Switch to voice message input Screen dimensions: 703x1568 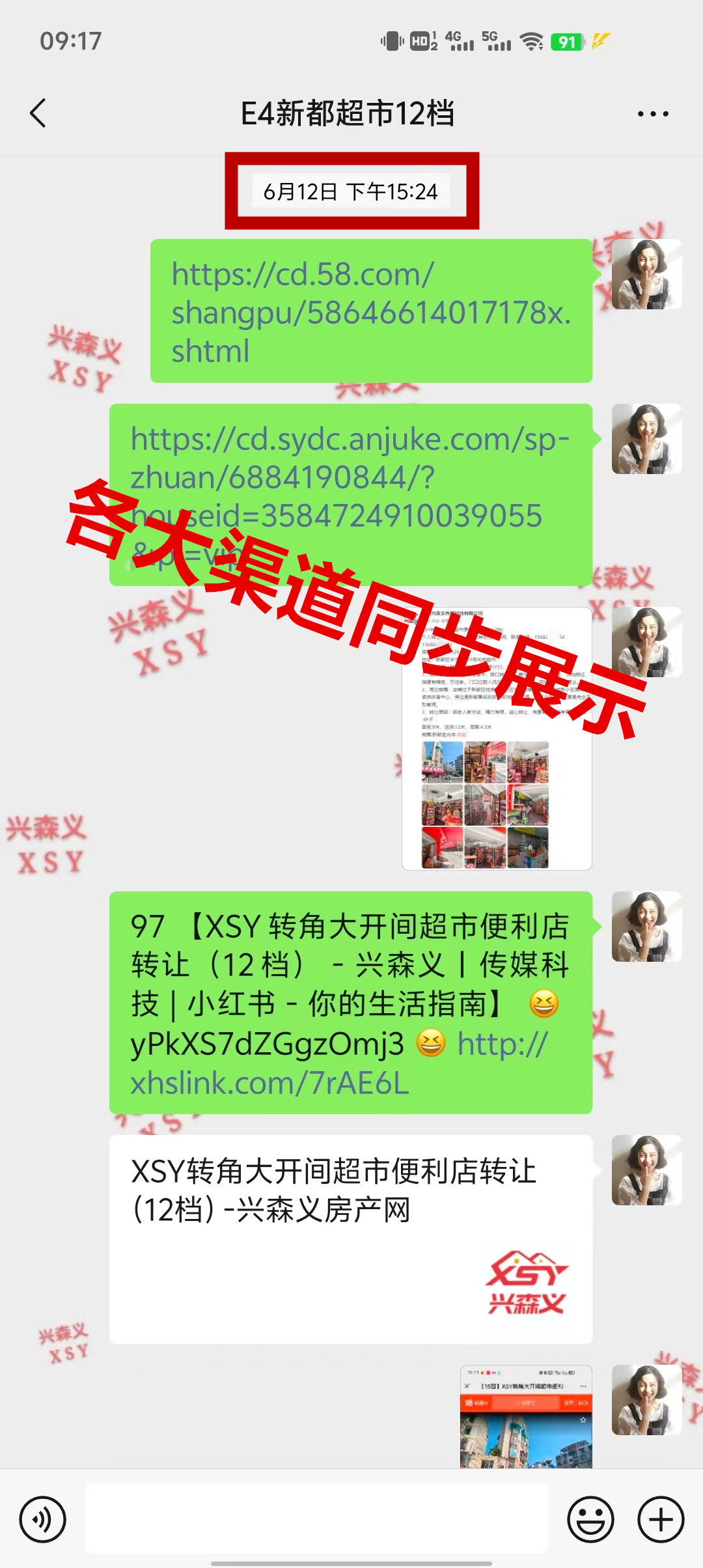(43, 1520)
